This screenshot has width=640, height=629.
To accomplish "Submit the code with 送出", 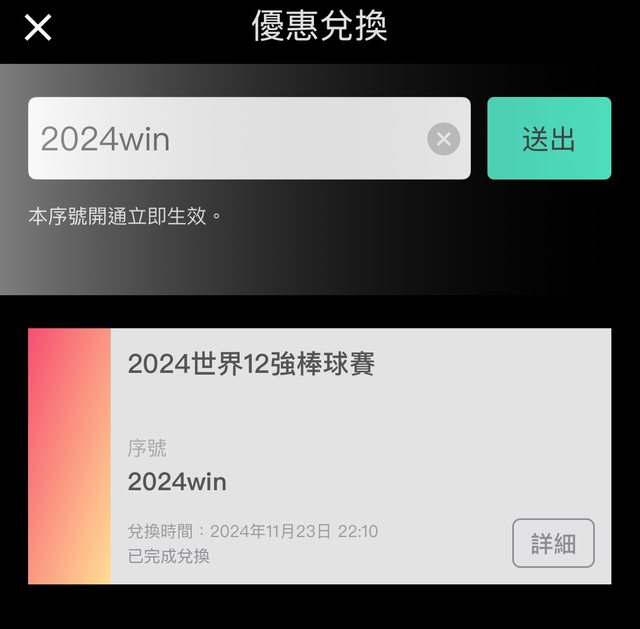I will coord(548,138).
